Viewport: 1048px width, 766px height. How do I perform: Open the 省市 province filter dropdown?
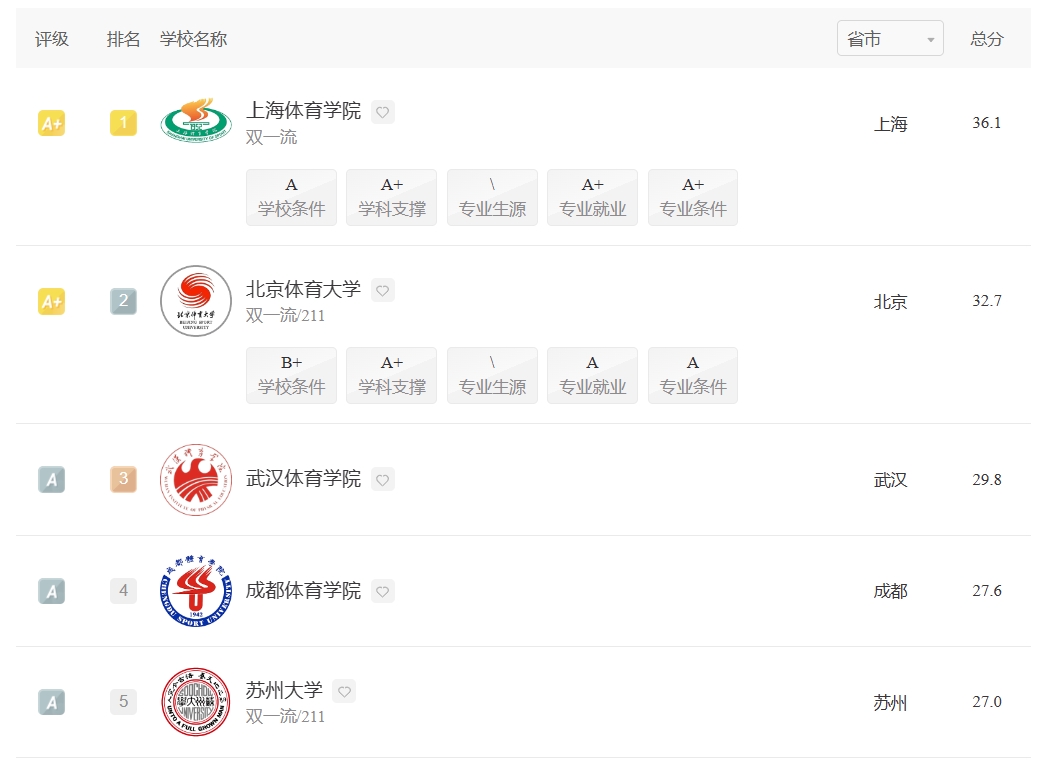click(890, 39)
